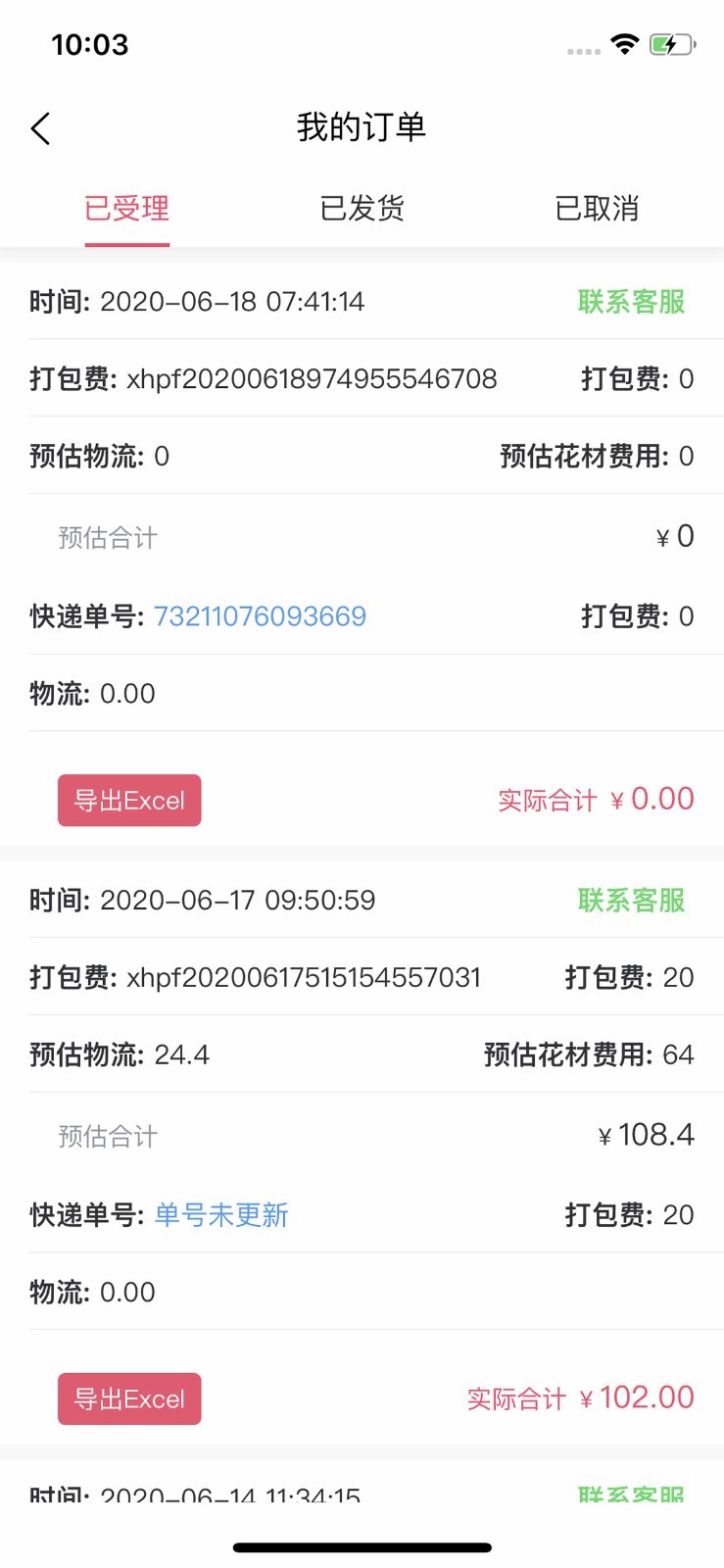Switch to the 已取消 tab
Image resolution: width=724 pixels, height=1568 pixels.
pyautogui.click(x=597, y=208)
